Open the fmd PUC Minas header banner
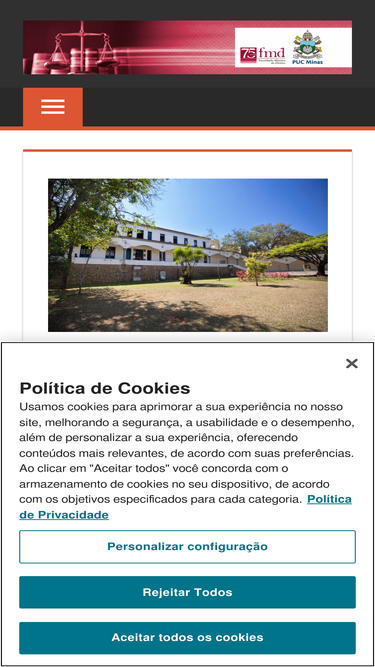The width and height of the screenshot is (375, 667). click(x=188, y=48)
